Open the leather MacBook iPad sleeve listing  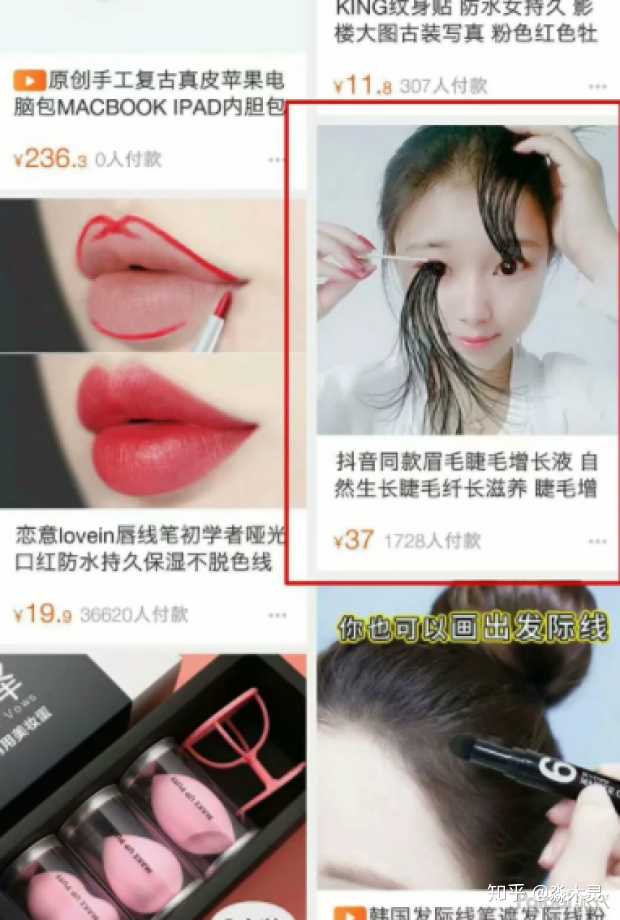pos(150,92)
